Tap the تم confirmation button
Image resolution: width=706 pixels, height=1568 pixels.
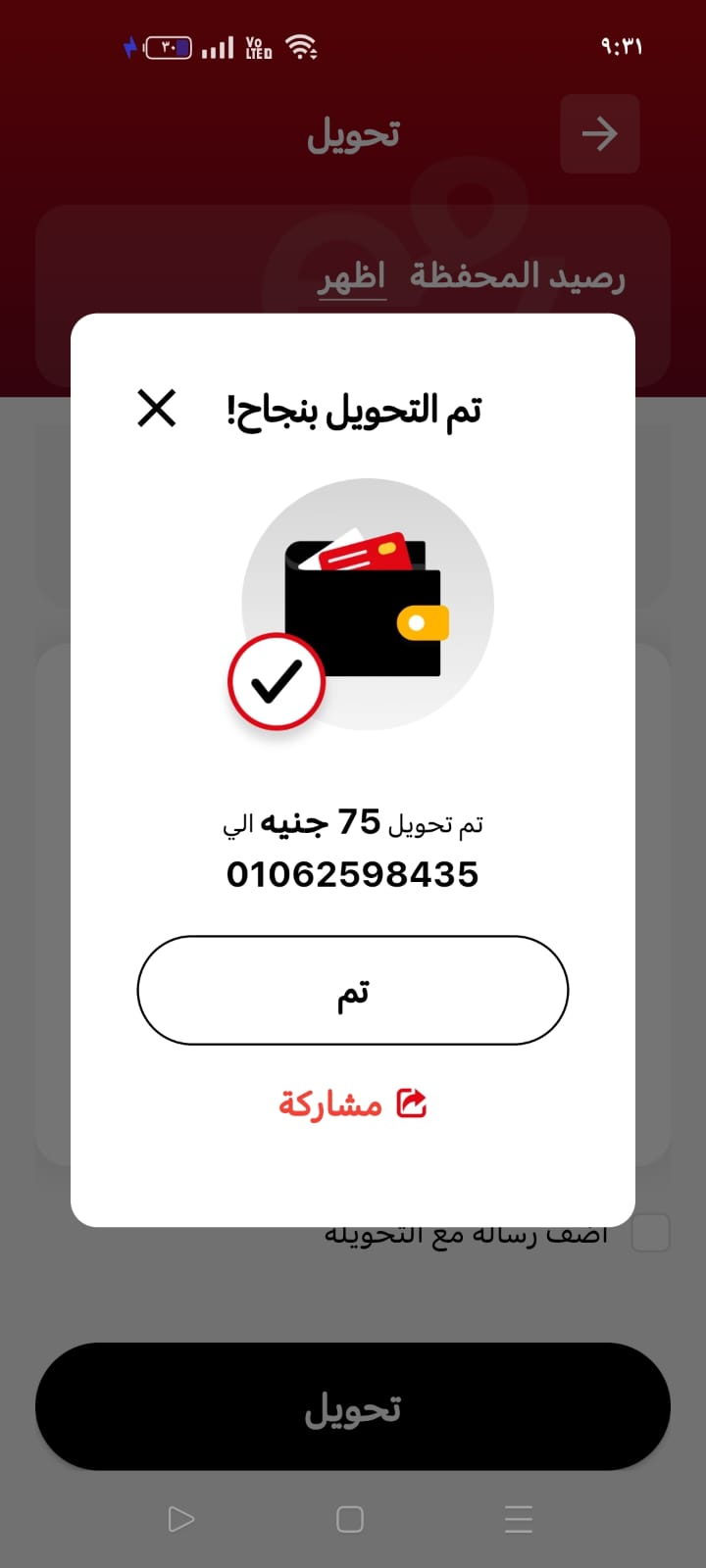(353, 990)
